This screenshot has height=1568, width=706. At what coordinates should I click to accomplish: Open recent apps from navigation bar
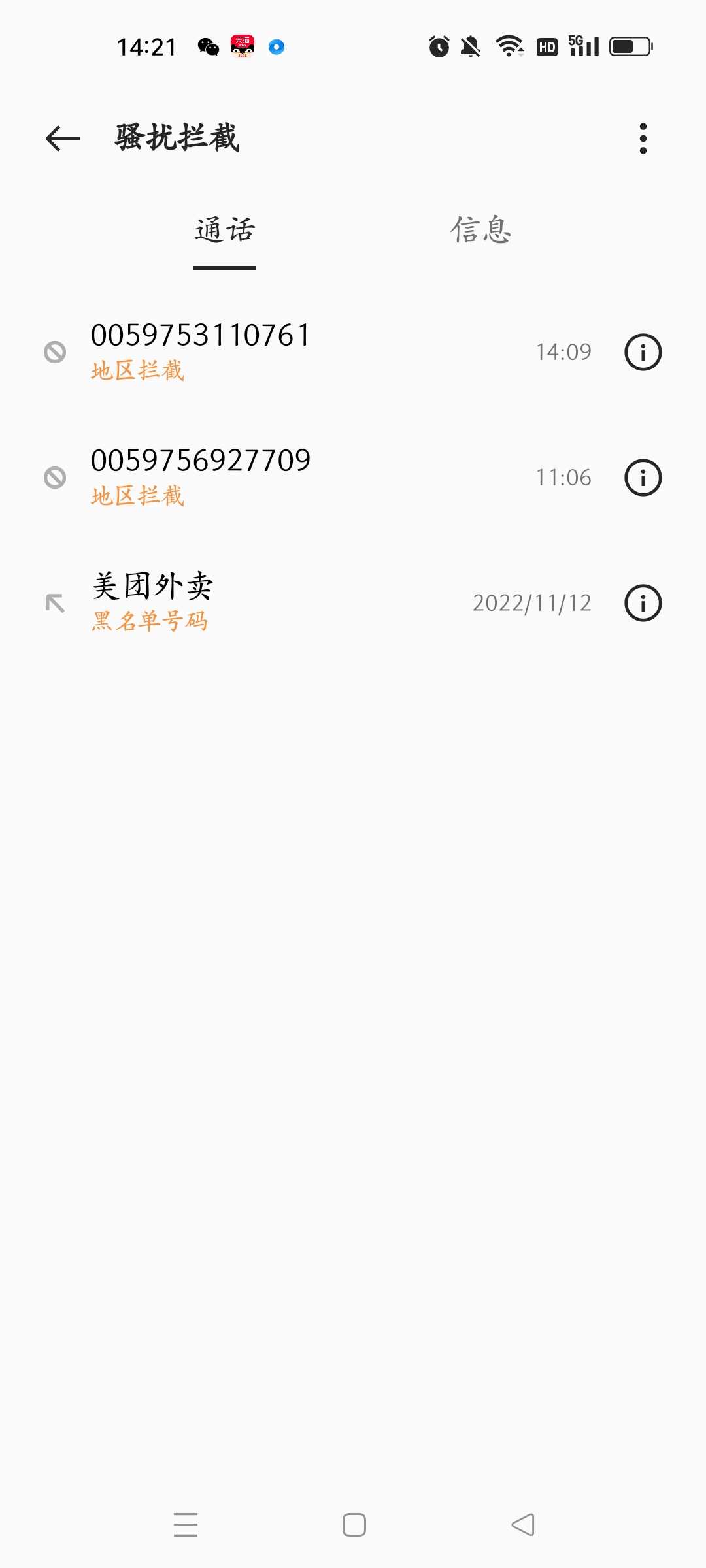pos(186,1525)
